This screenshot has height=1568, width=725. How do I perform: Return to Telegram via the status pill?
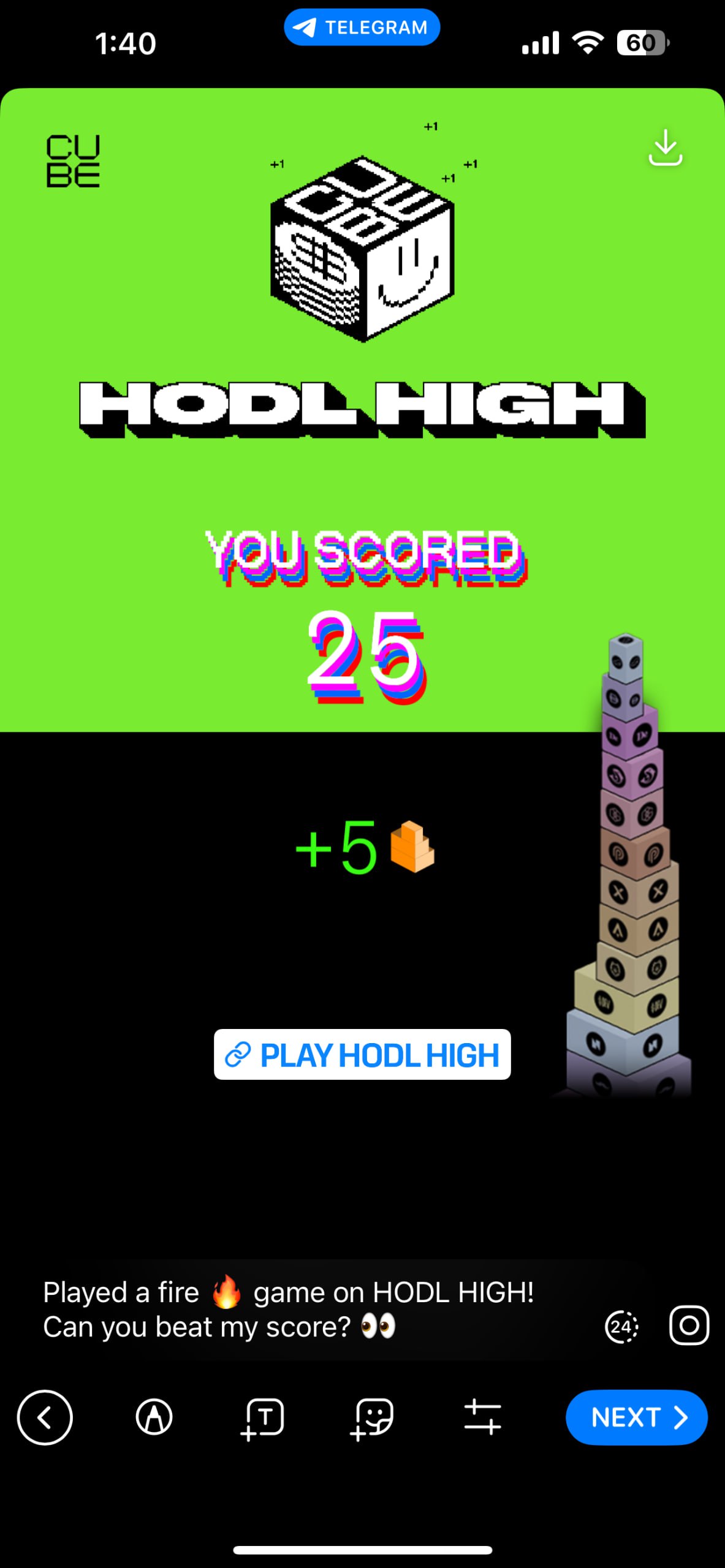click(x=362, y=28)
